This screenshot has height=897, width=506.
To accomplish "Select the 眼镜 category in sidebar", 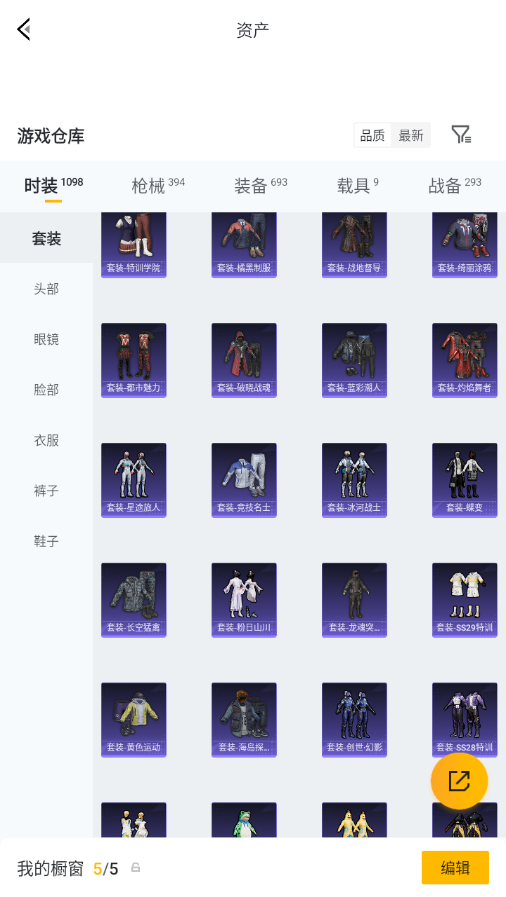I will (46, 339).
